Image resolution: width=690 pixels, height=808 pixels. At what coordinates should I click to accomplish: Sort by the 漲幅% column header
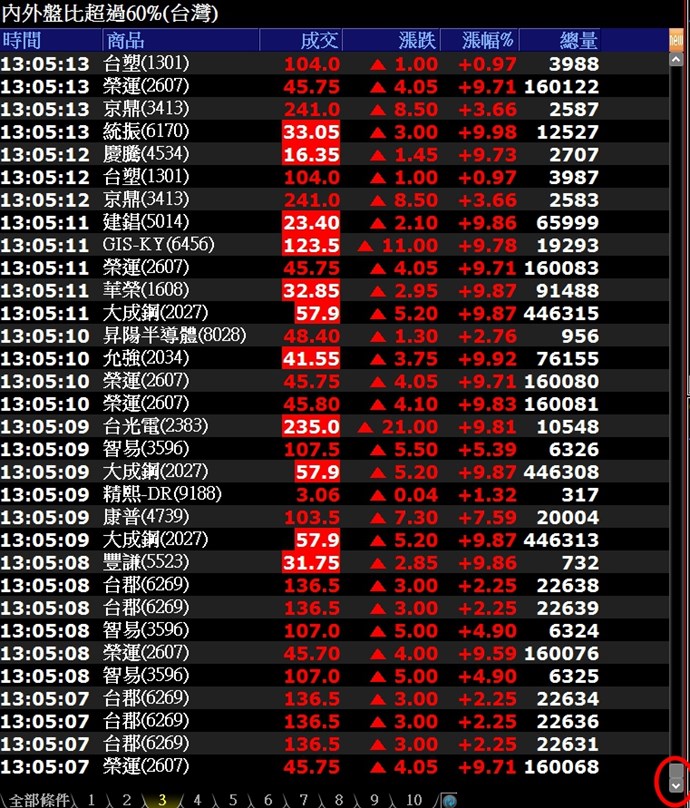(x=488, y=40)
